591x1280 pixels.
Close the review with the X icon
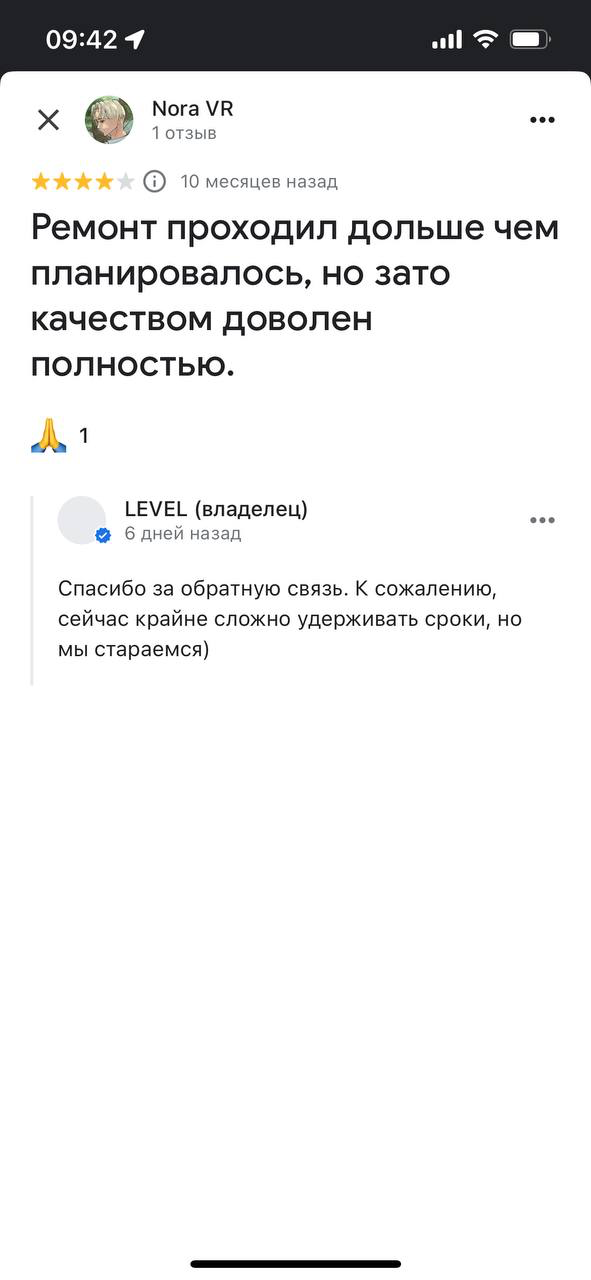48,120
